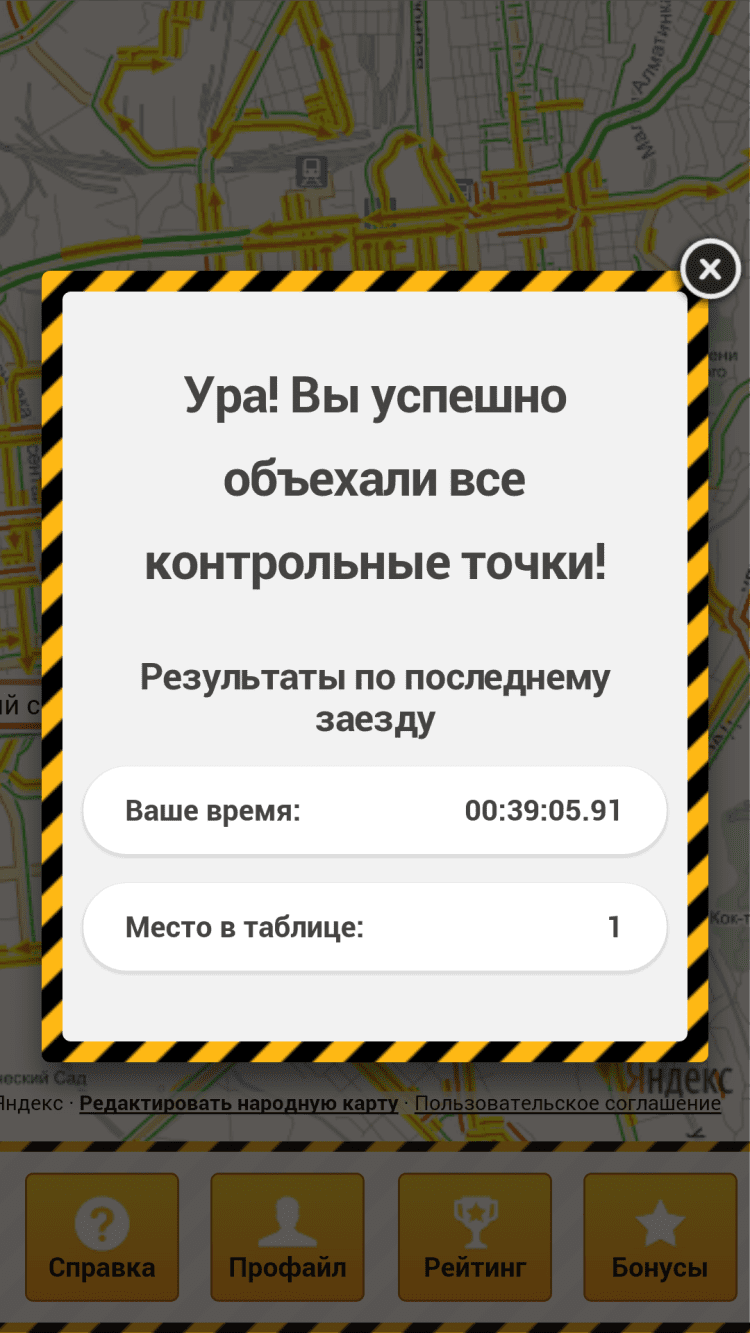Open the Редактировать народную карту link
The width and height of the screenshot is (750, 1333).
238,1103
